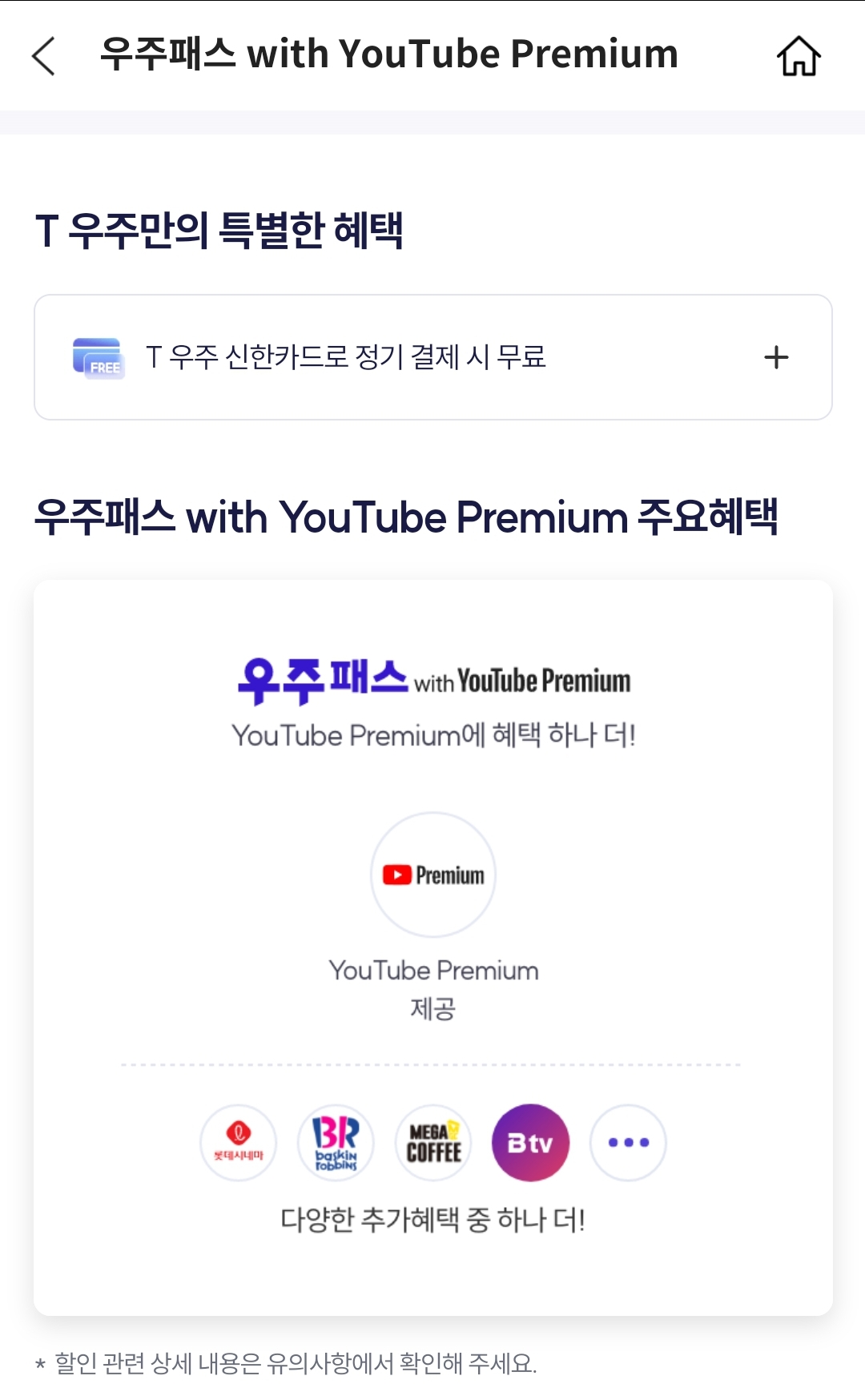Screen dimensions: 865x1400
Task: Expand the 신한카드 free payment benefit section
Action: (x=432, y=357)
